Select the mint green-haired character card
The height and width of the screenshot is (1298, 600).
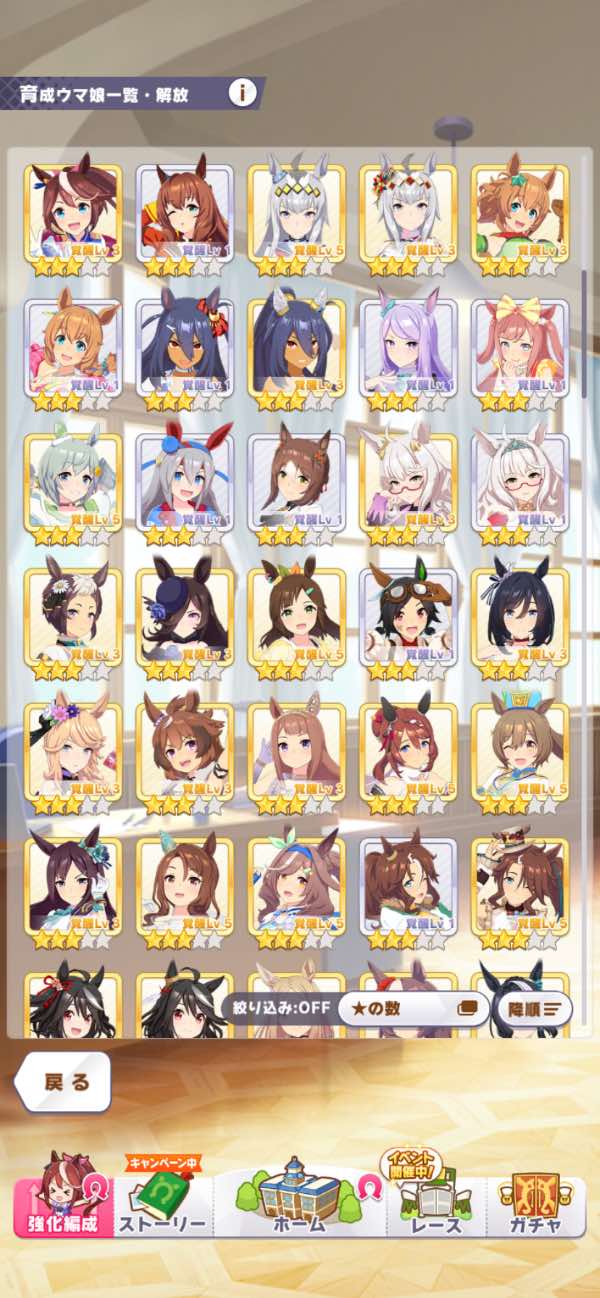tap(72, 483)
